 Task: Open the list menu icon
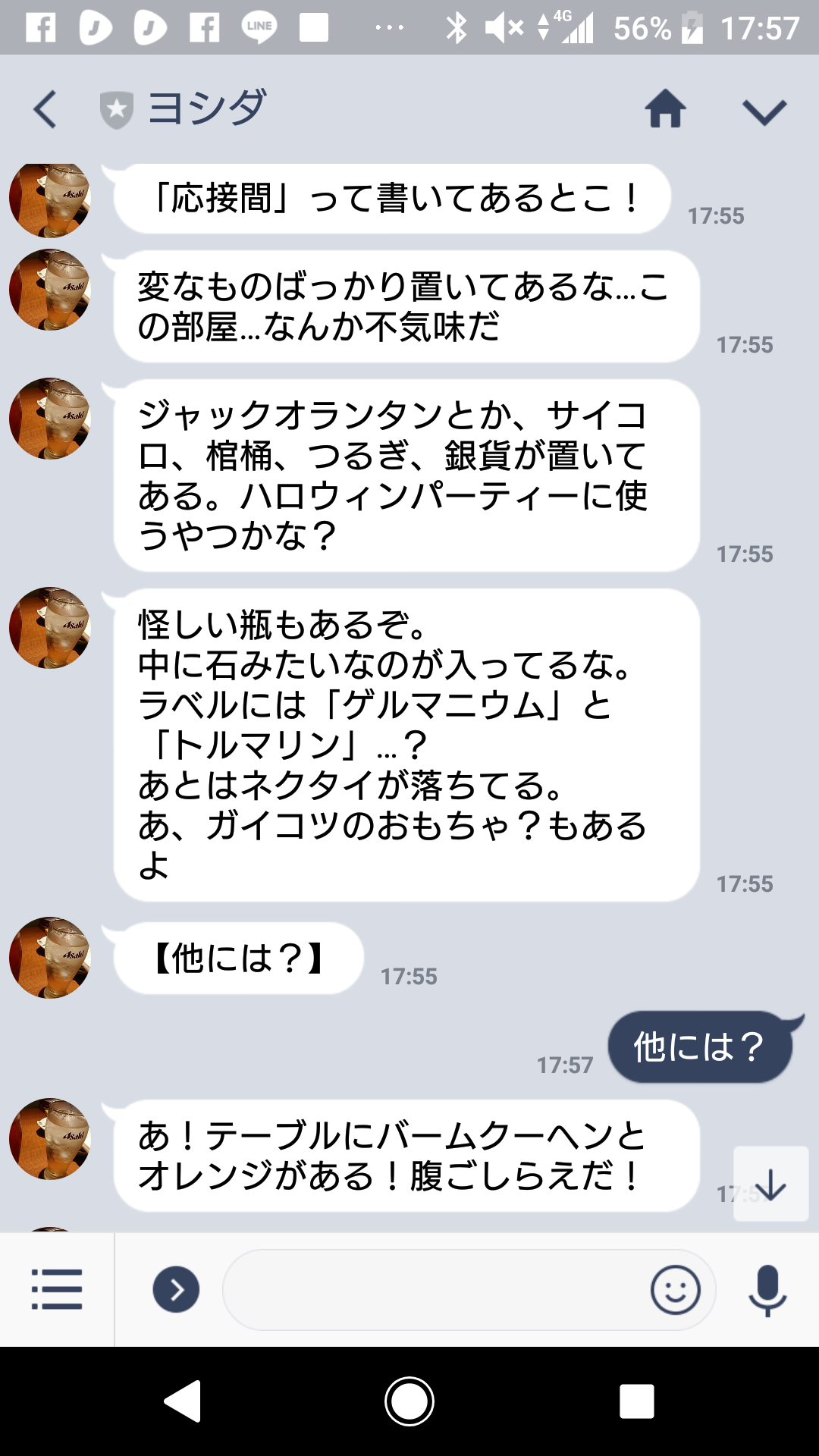point(57,1289)
